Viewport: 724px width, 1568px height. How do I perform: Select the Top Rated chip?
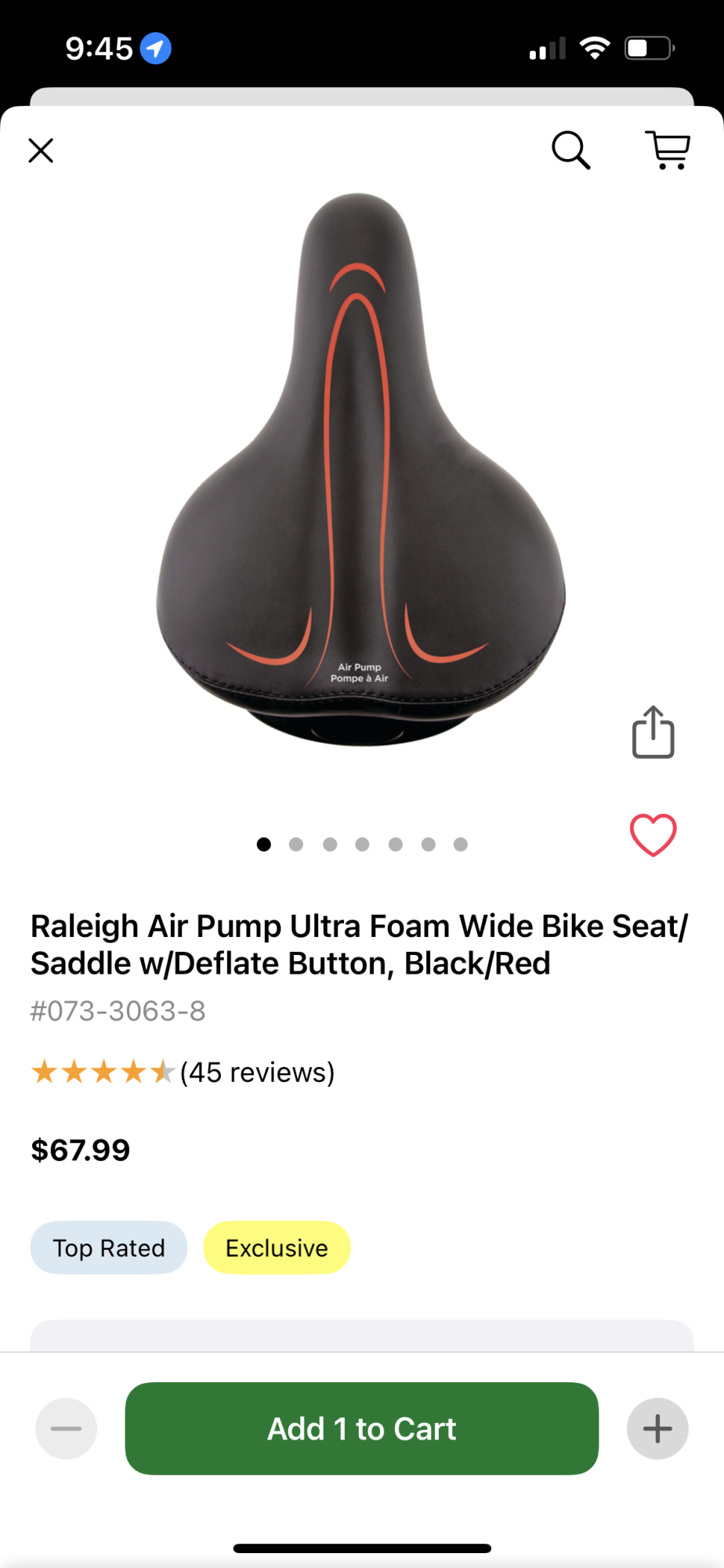click(109, 1247)
